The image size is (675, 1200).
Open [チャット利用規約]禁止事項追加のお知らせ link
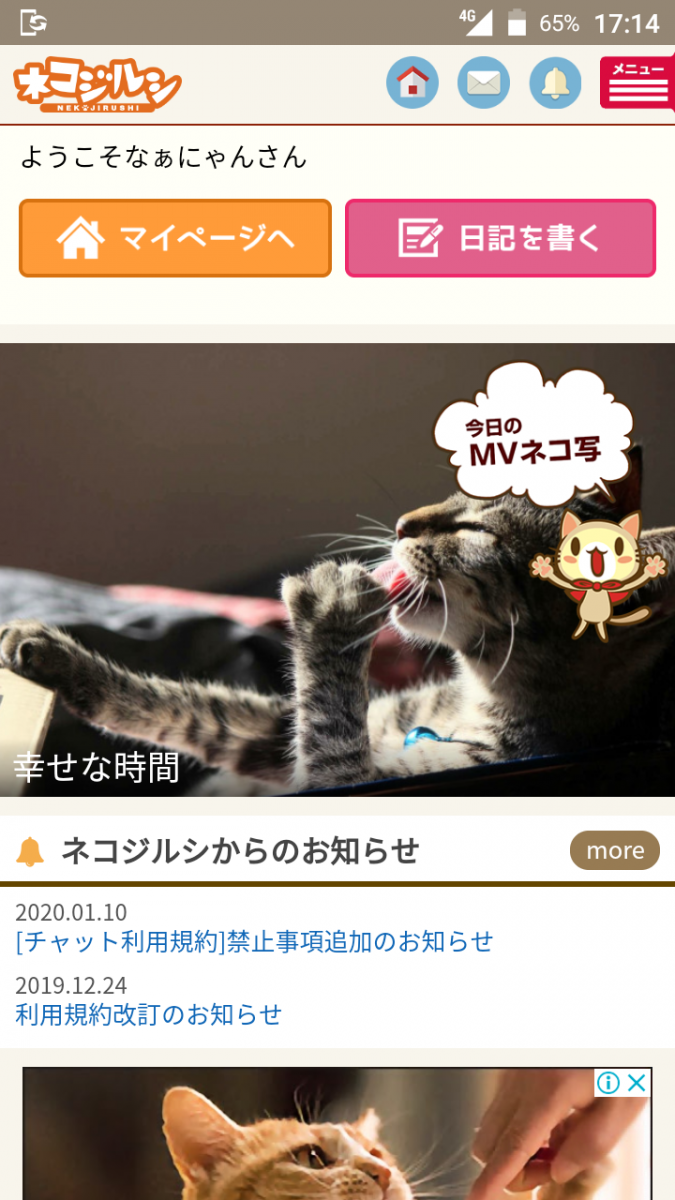coord(254,941)
